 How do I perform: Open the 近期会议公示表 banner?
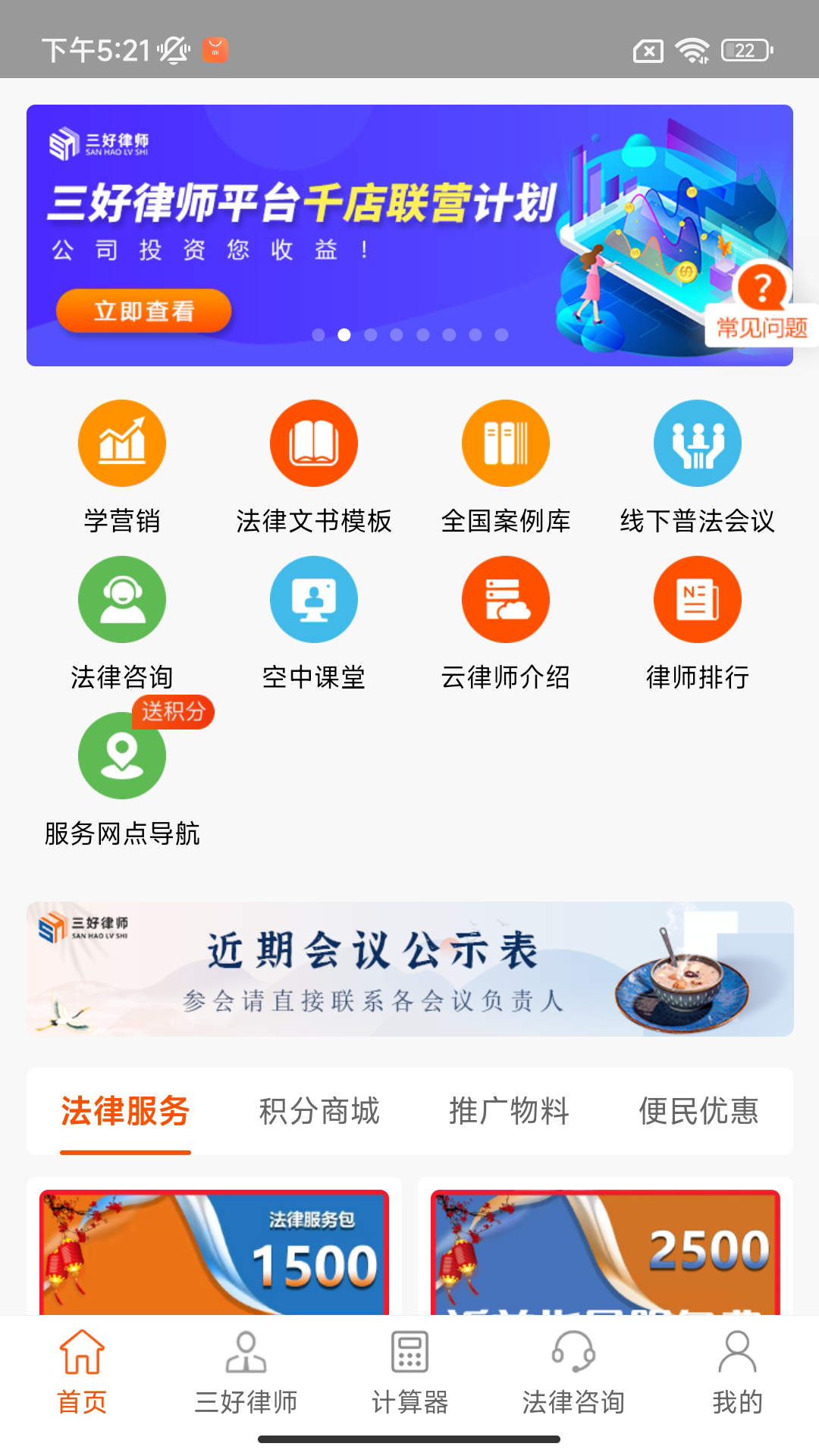[x=409, y=968]
